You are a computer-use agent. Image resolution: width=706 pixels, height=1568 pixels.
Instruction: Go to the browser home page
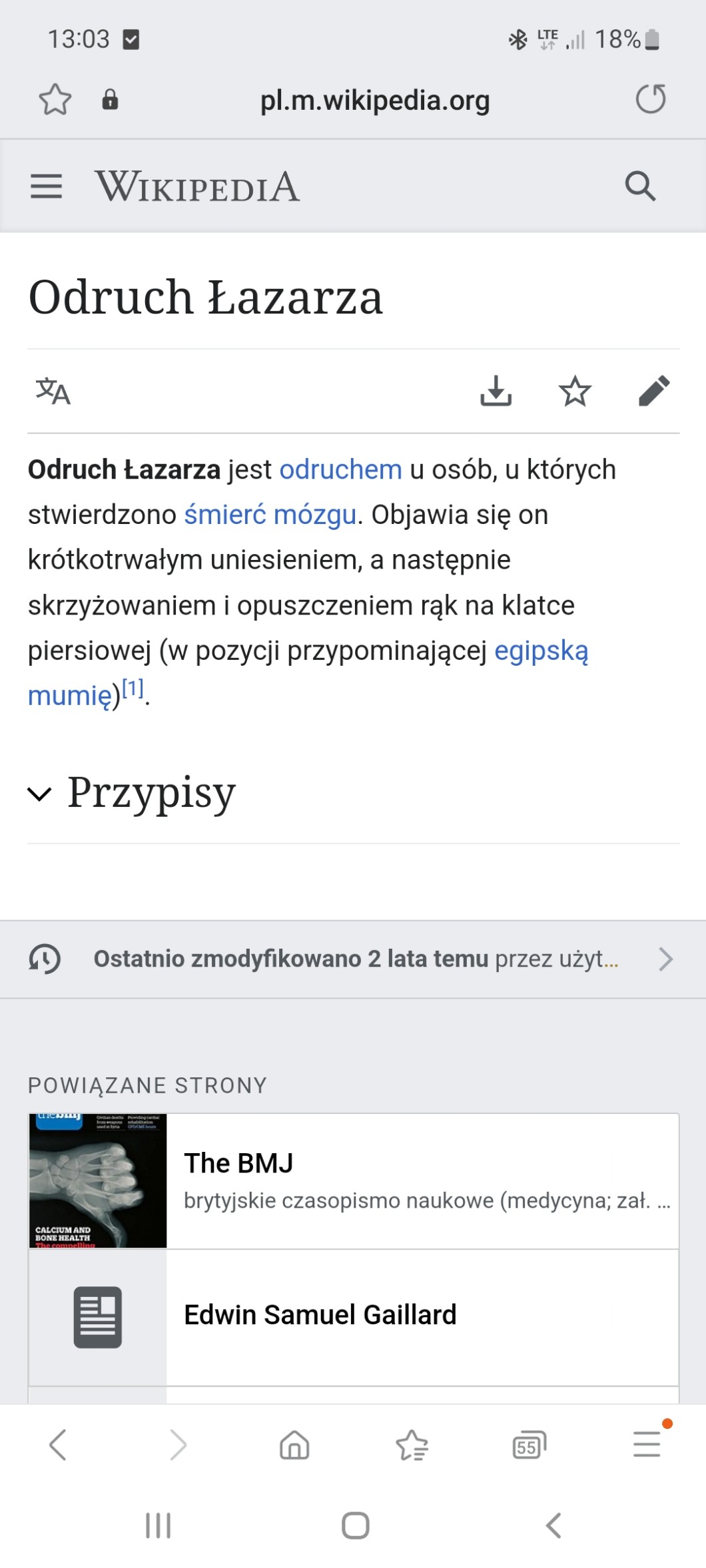[294, 1445]
